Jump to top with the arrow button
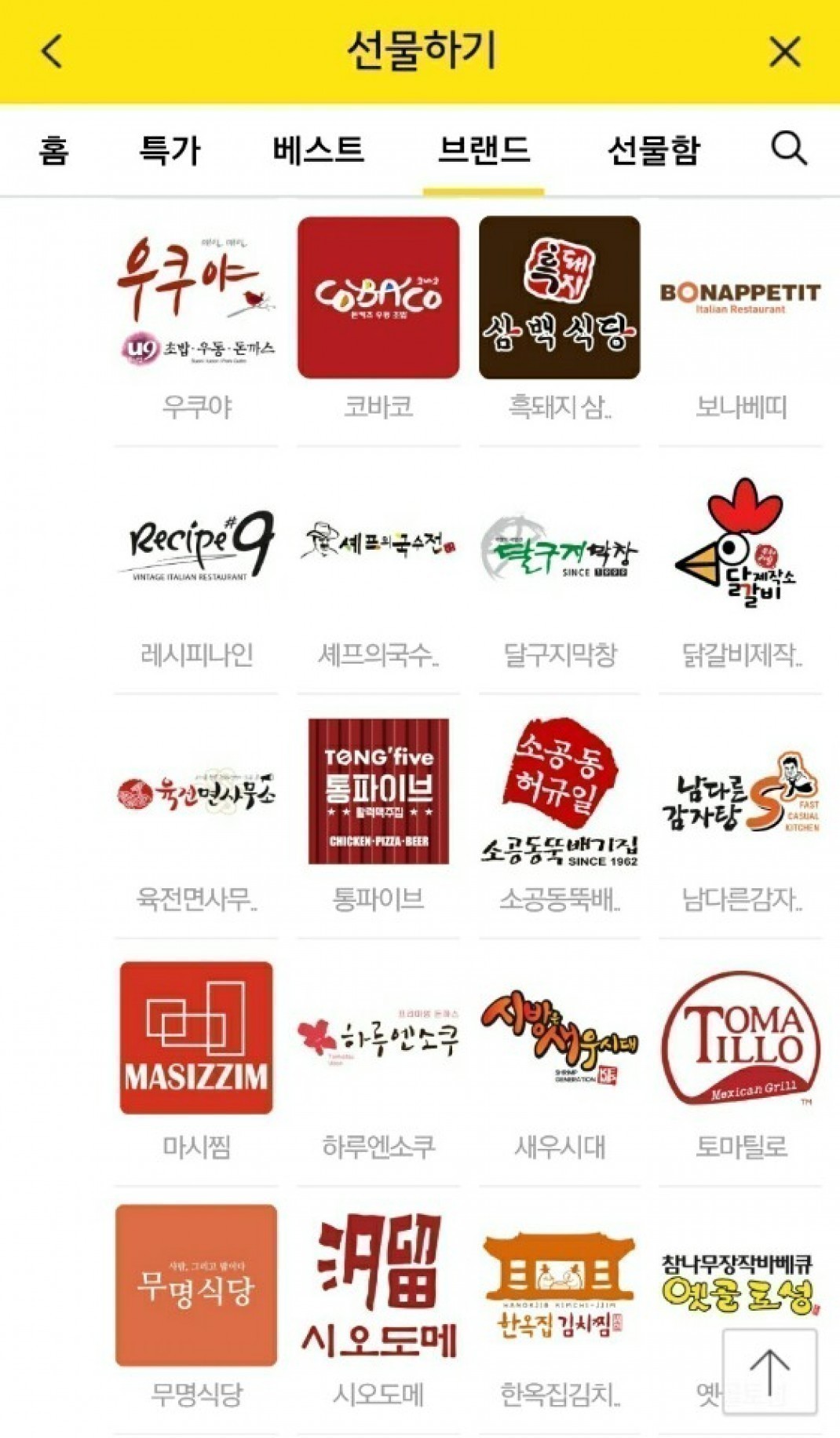Viewport: 840px width, 1438px height. (x=769, y=1371)
